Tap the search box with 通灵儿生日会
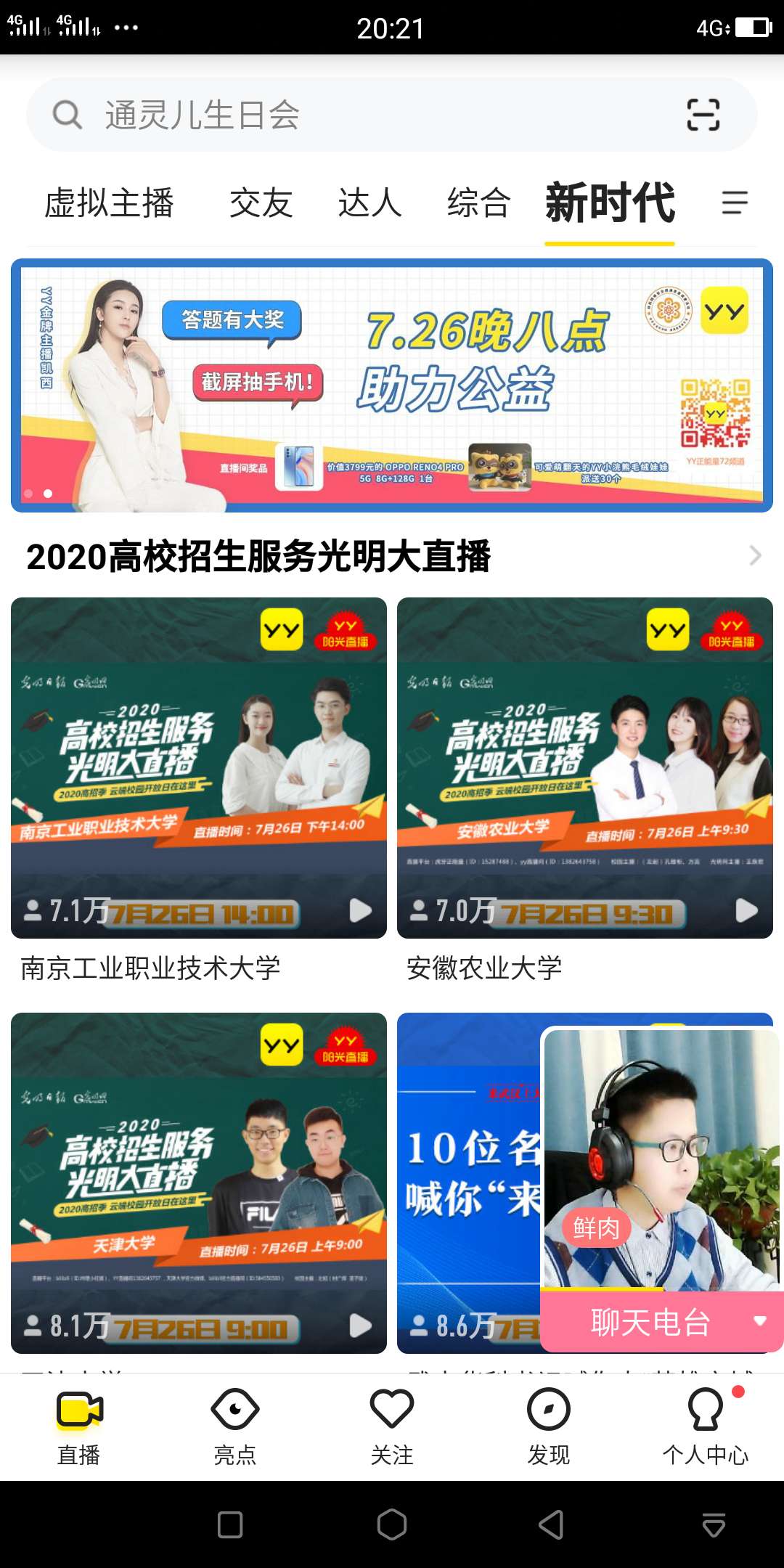Screen dimensions: 784x1568 (392, 115)
